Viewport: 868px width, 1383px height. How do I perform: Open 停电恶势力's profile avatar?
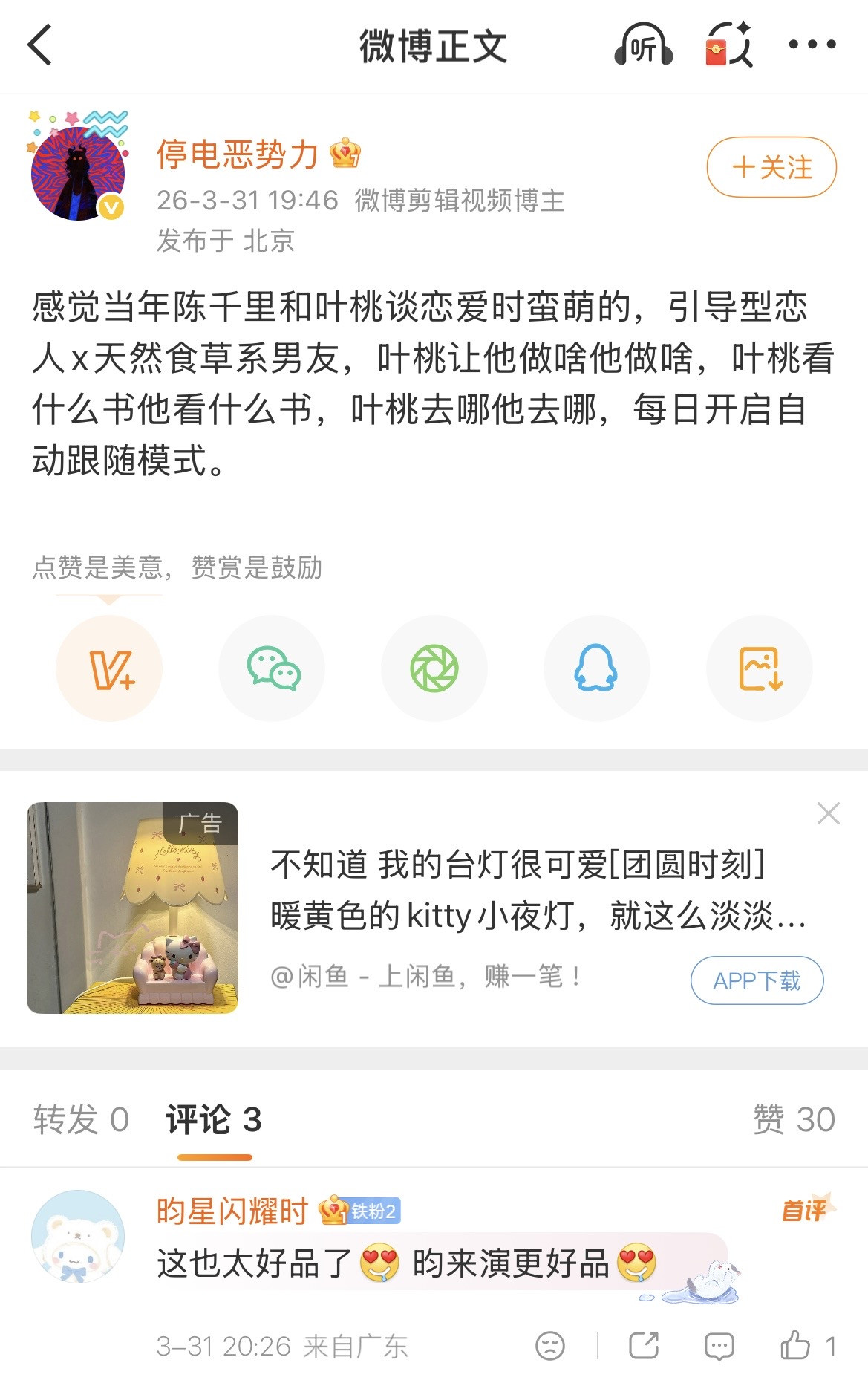pyautogui.click(x=78, y=173)
